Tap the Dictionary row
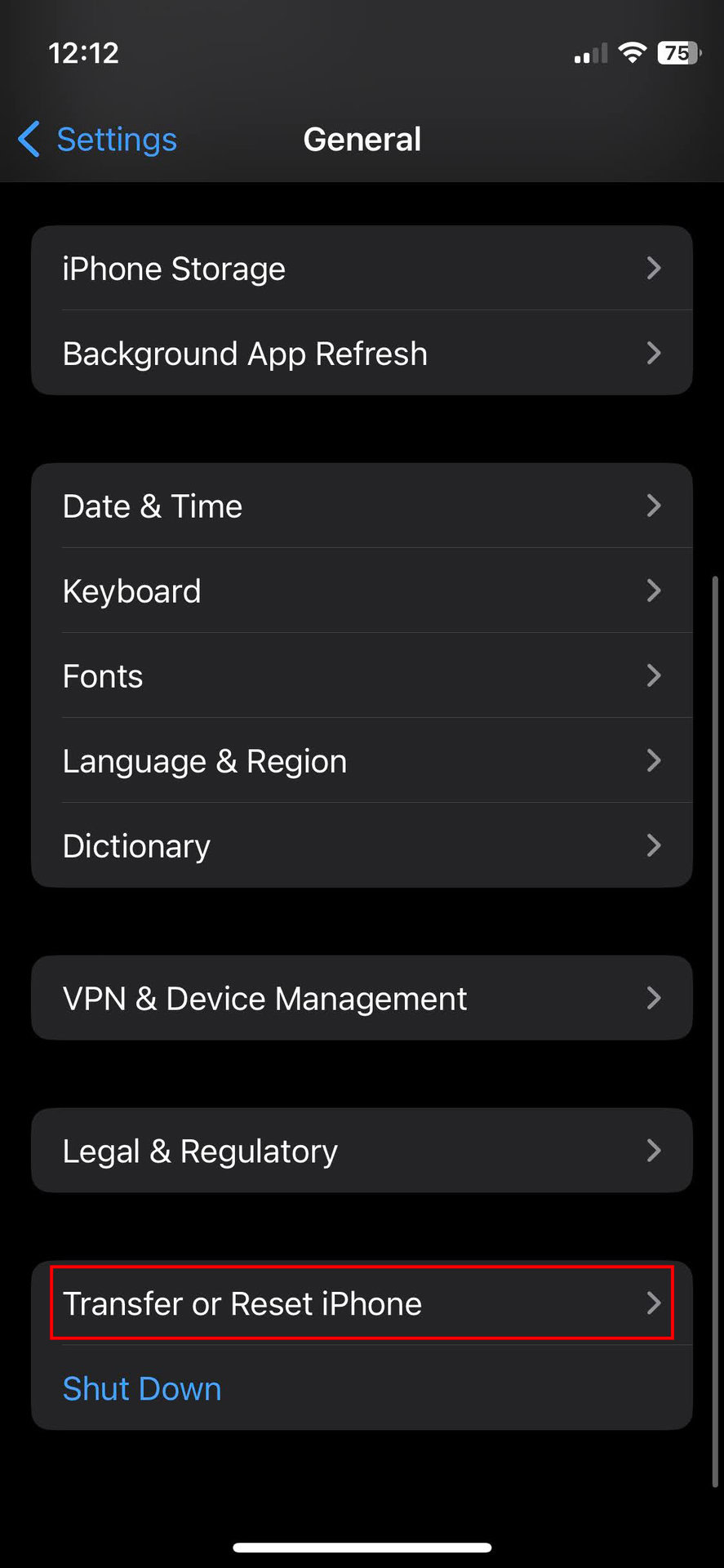Image resolution: width=724 pixels, height=1568 pixels. click(x=361, y=846)
